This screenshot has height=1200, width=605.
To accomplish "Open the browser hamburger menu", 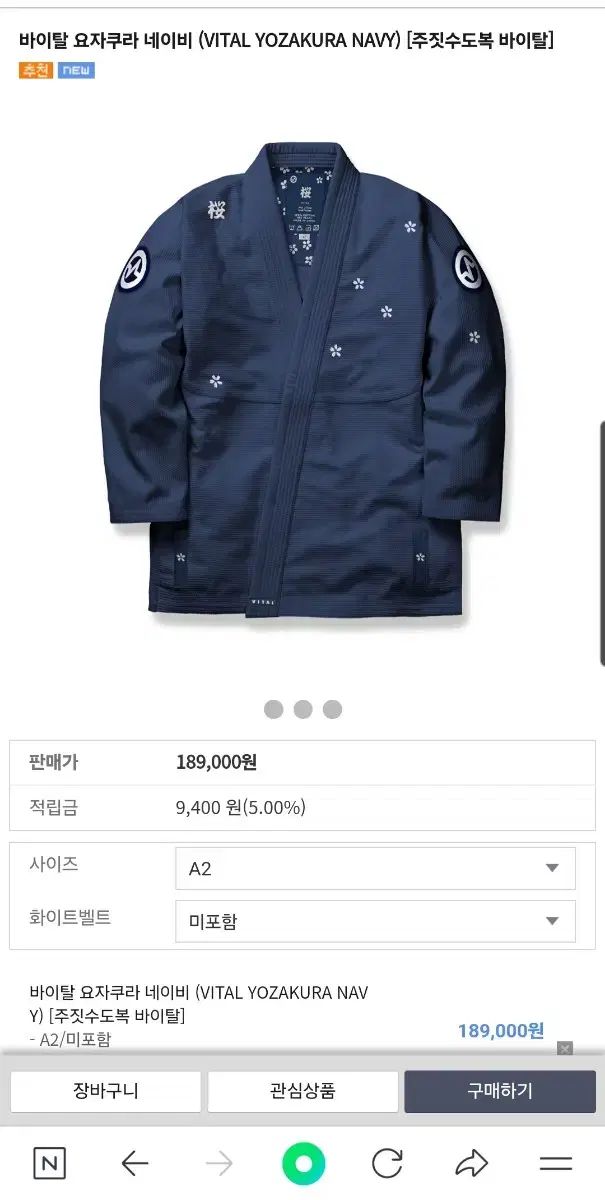I will click(x=555, y=1163).
